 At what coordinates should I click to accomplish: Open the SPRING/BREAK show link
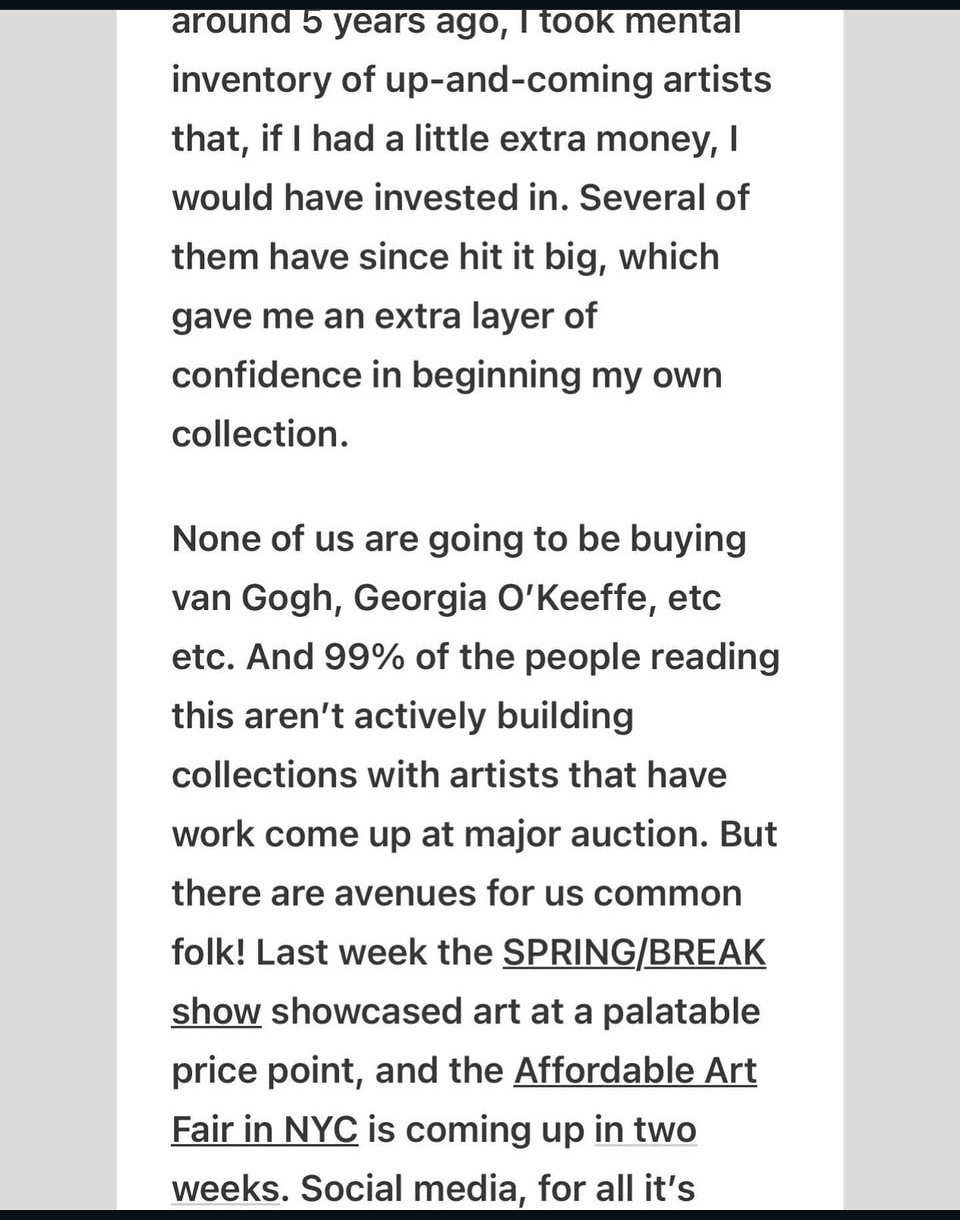click(x=634, y=952)
